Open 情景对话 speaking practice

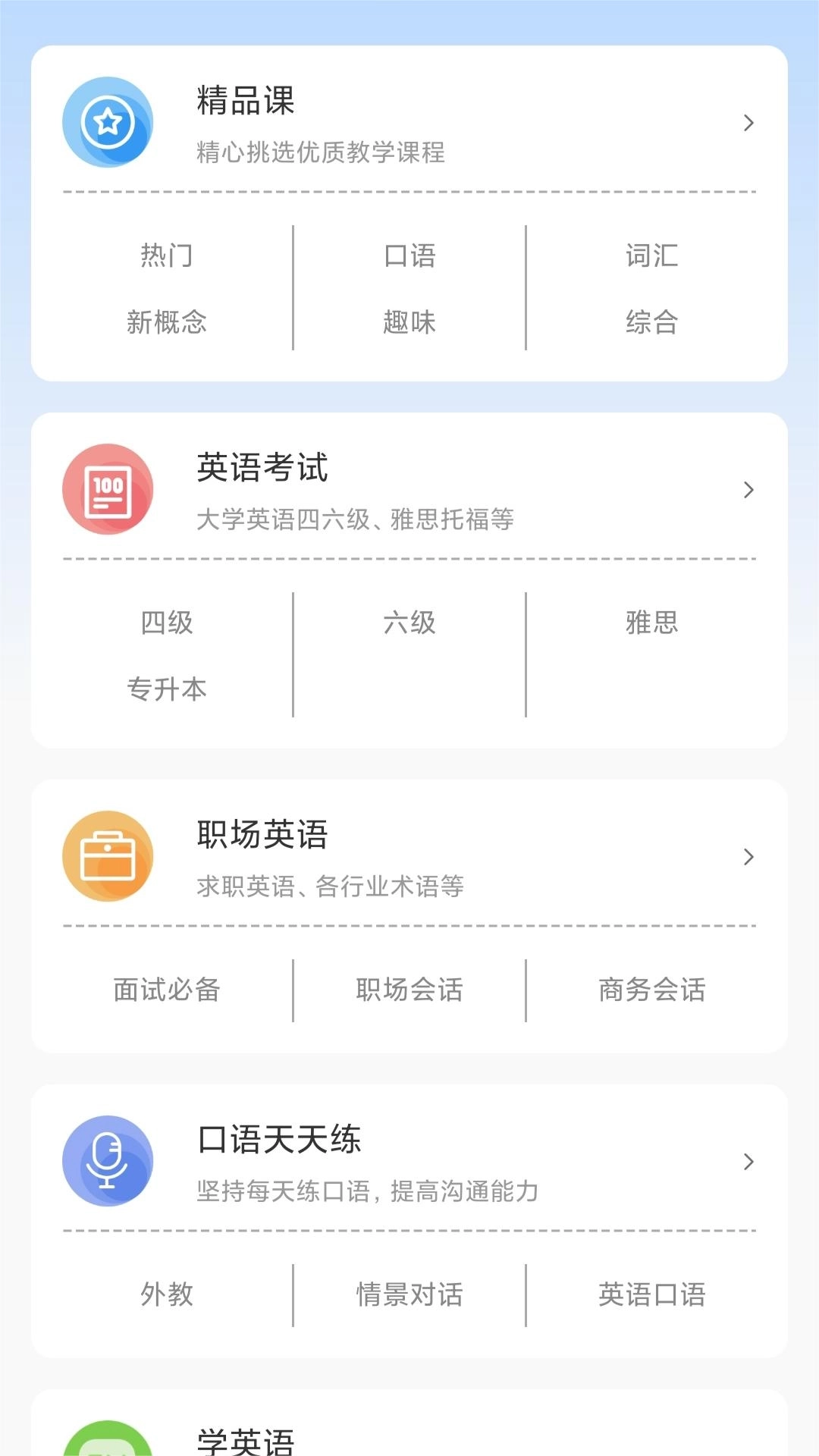pos(409,1294)
